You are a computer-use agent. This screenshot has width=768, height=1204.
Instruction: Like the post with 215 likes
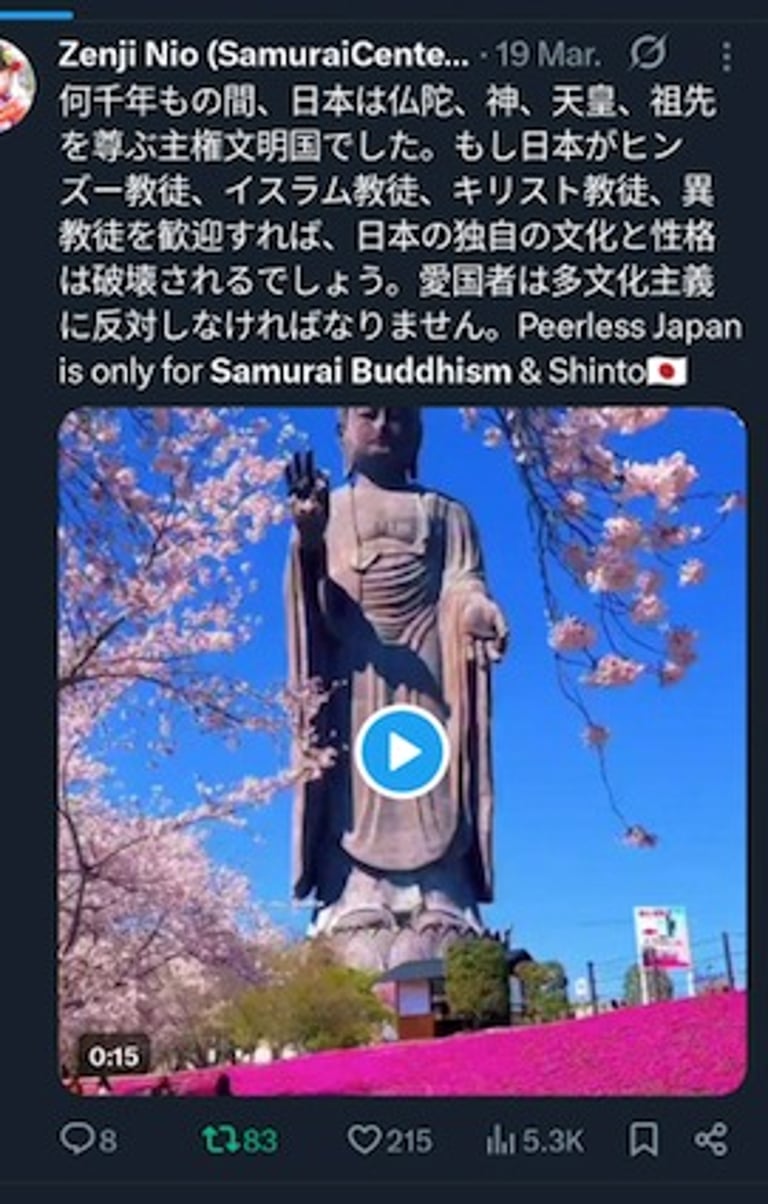pyautogui.click(x=365, y=1139)
